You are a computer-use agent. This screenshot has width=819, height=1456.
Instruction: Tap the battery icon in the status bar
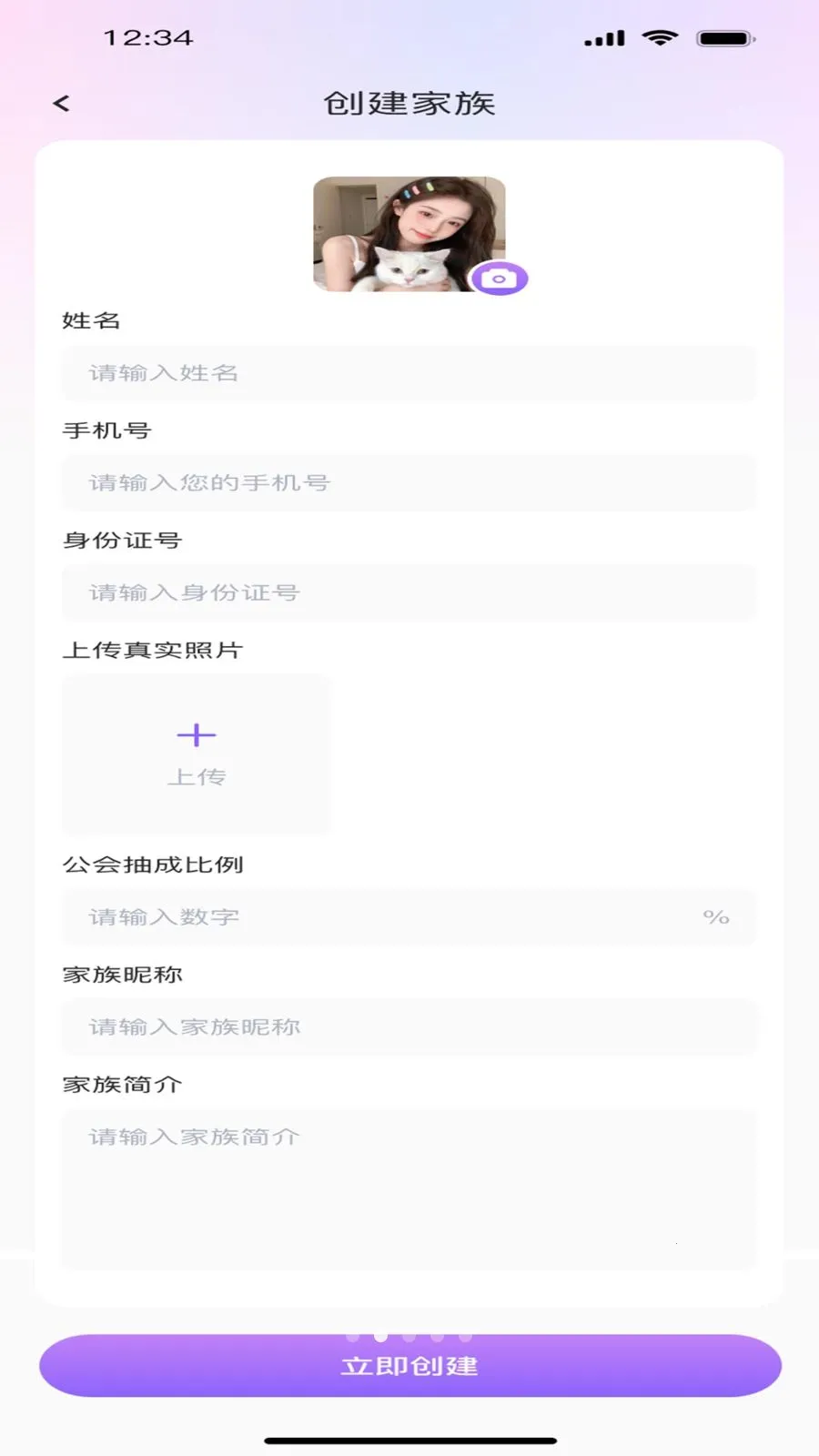(x=724, y=36)
